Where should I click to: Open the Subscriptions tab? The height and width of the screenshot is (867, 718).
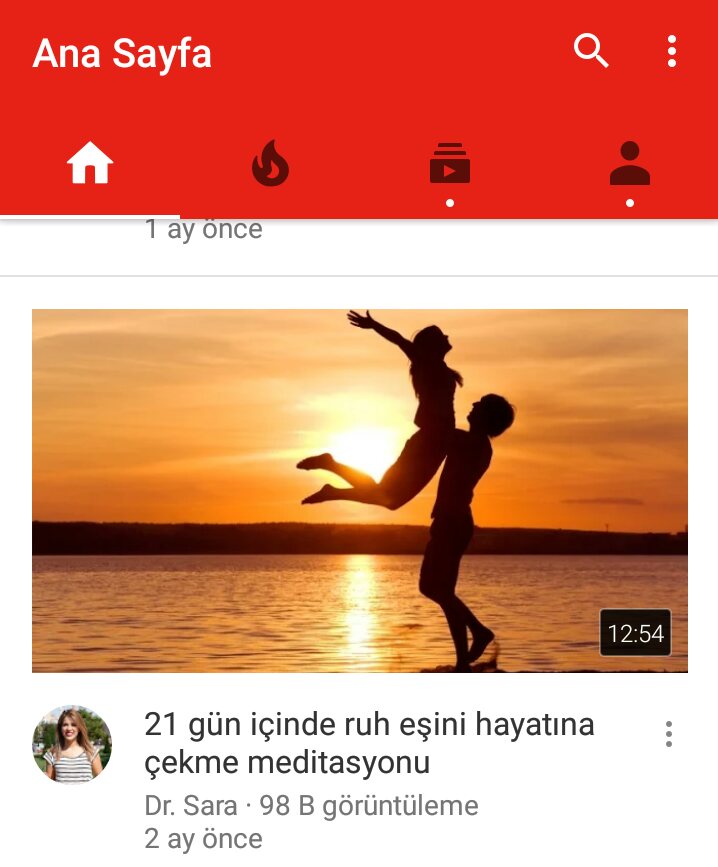pyautogui.click(x=450, y=165)
